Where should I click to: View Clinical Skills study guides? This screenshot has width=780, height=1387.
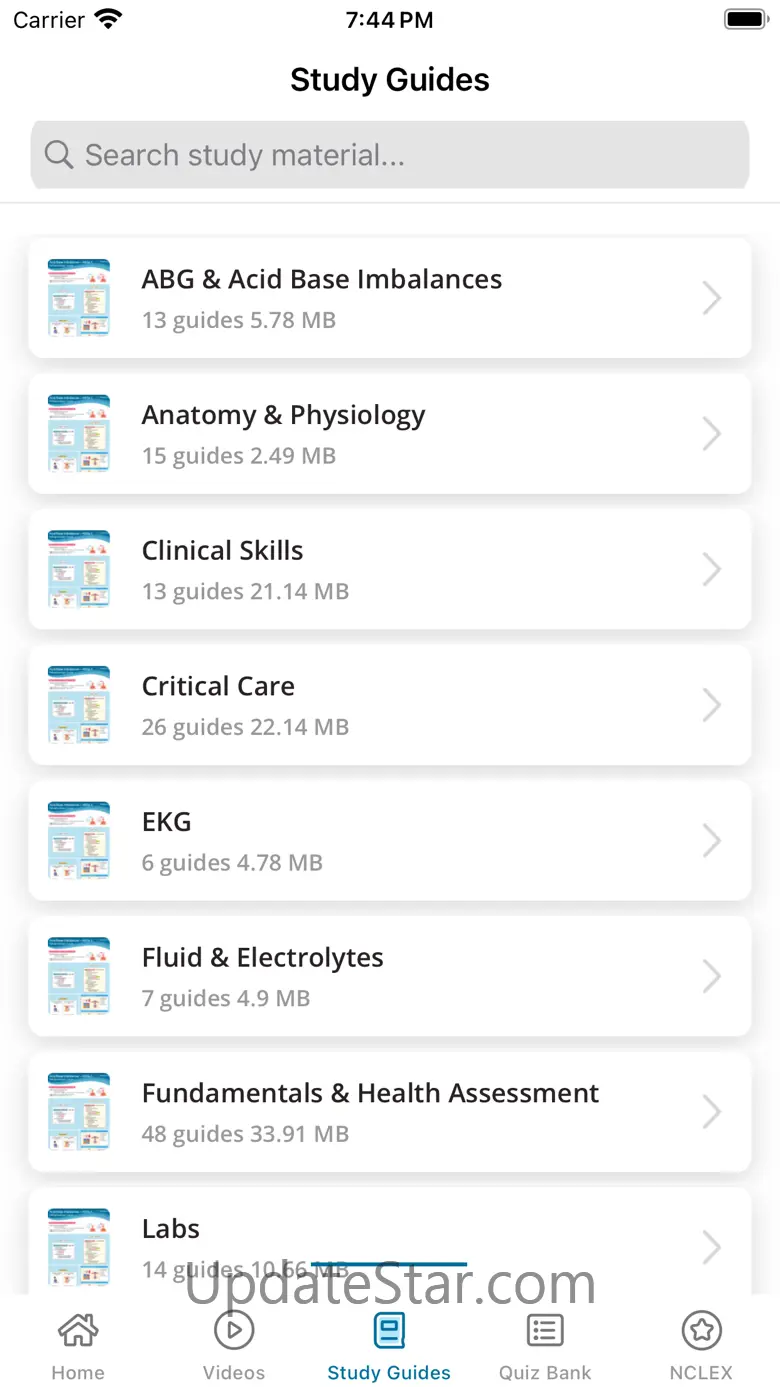390,569
